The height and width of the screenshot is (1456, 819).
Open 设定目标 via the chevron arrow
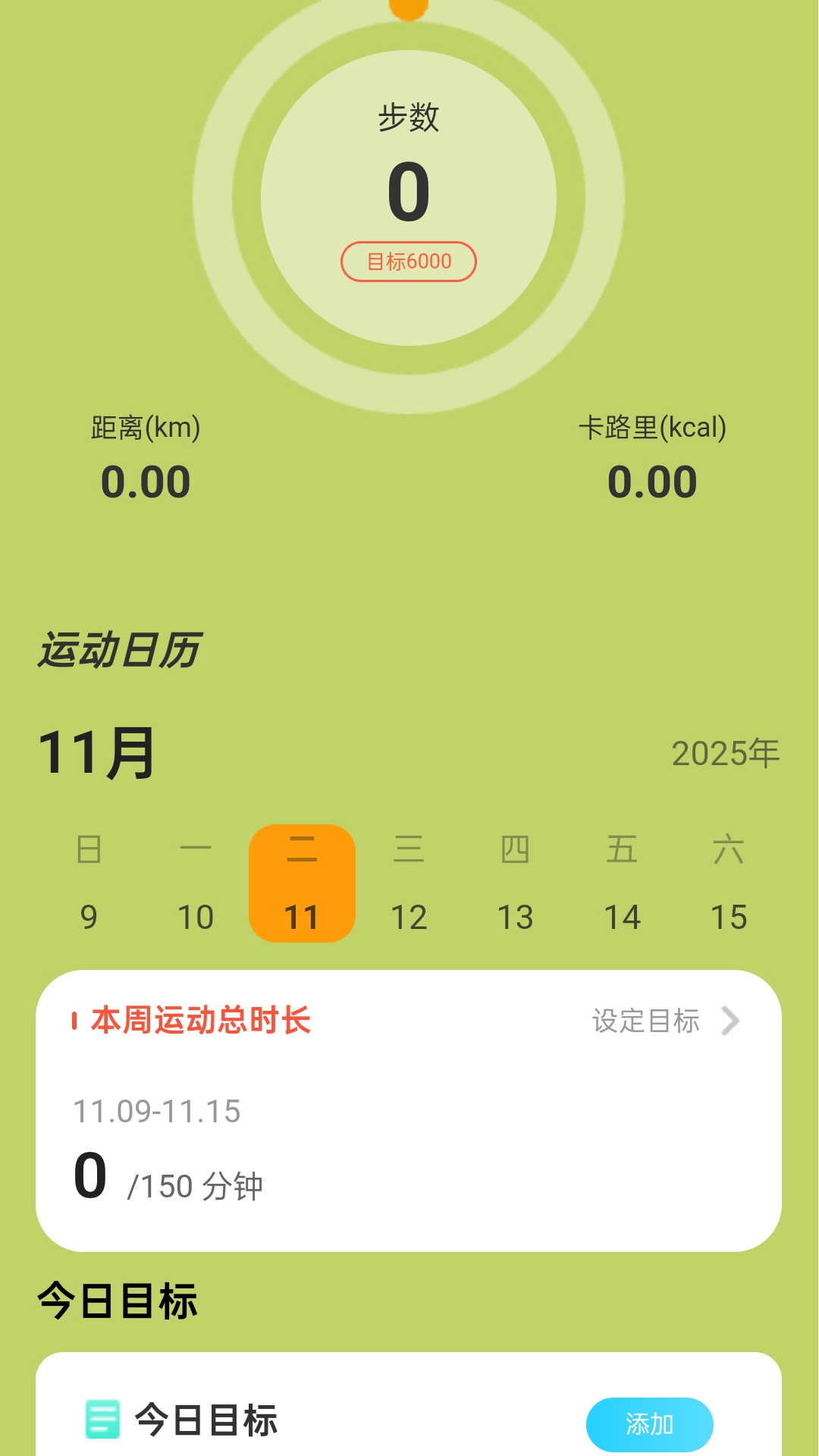730,1021
